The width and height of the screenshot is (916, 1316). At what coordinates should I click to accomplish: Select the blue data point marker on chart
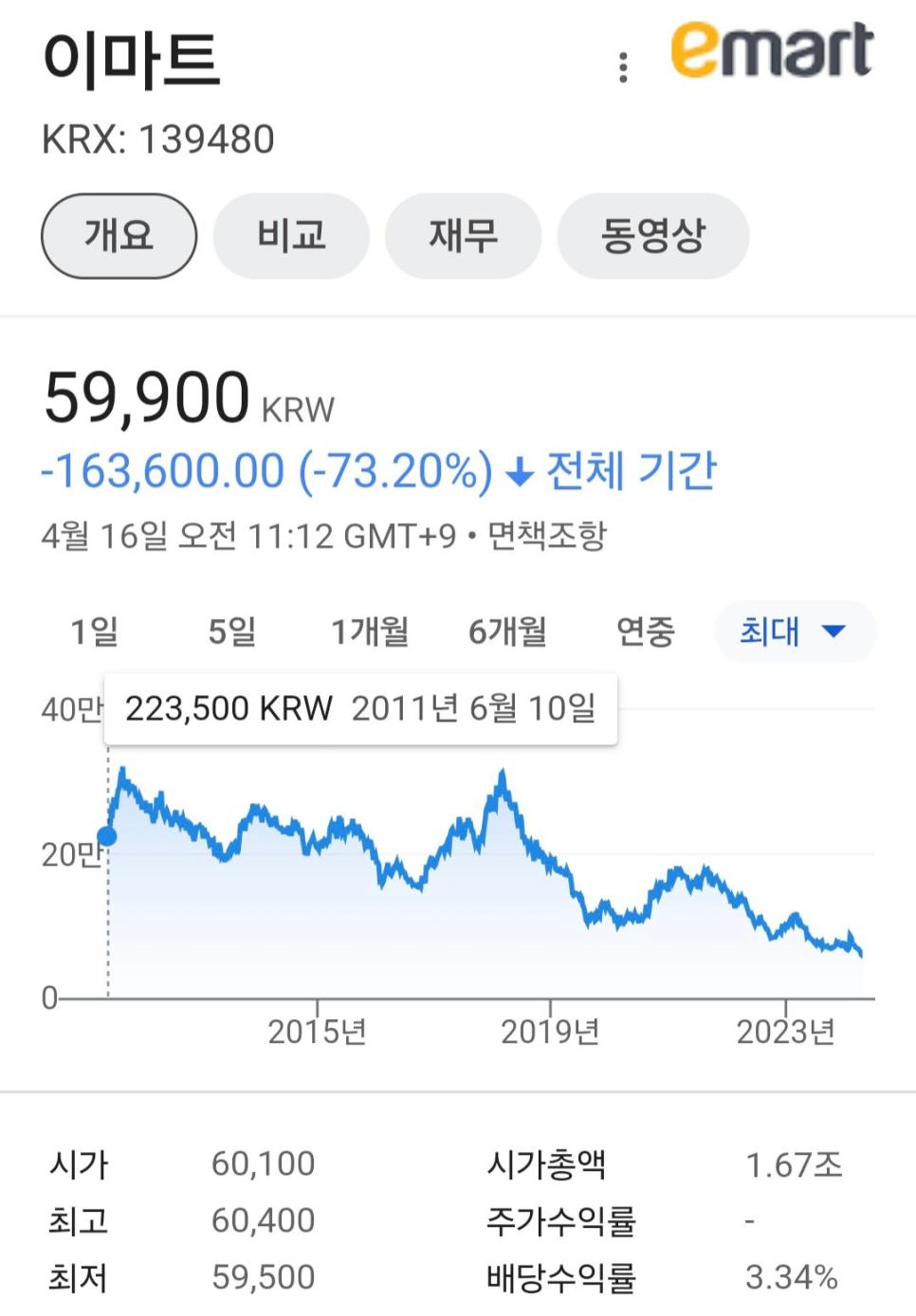109,836
